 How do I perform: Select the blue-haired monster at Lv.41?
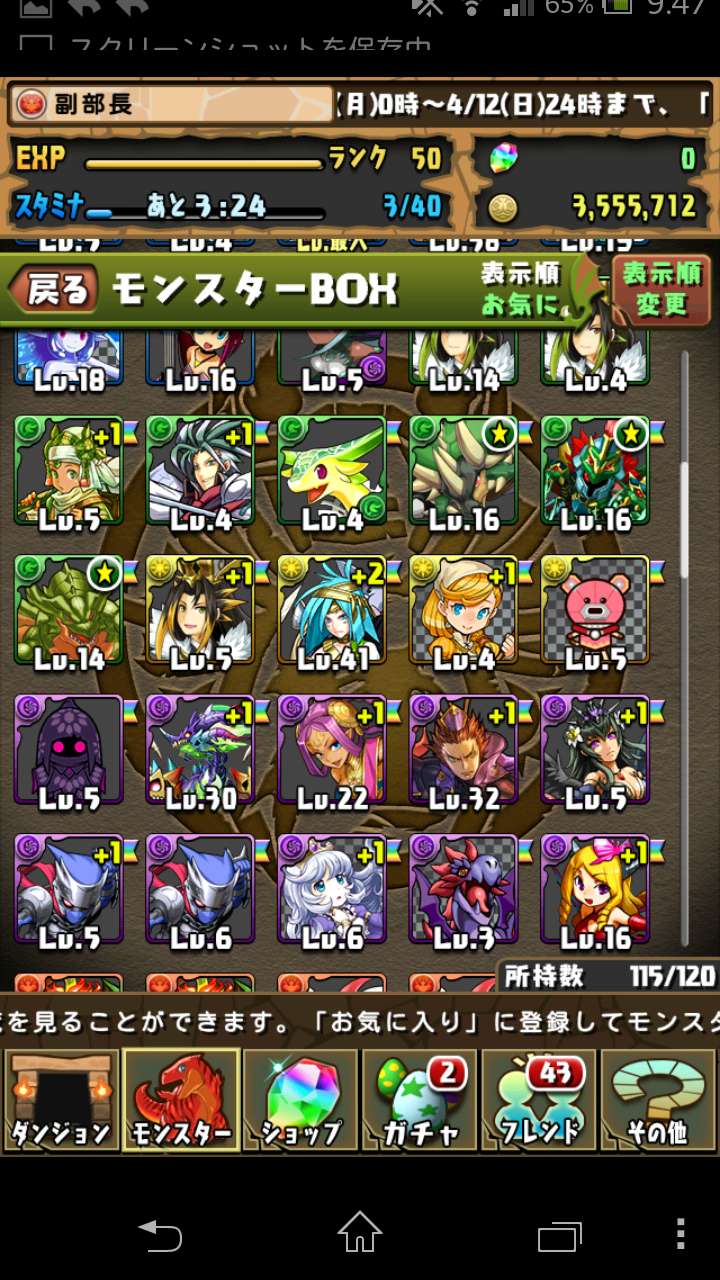tap(332, 612)
